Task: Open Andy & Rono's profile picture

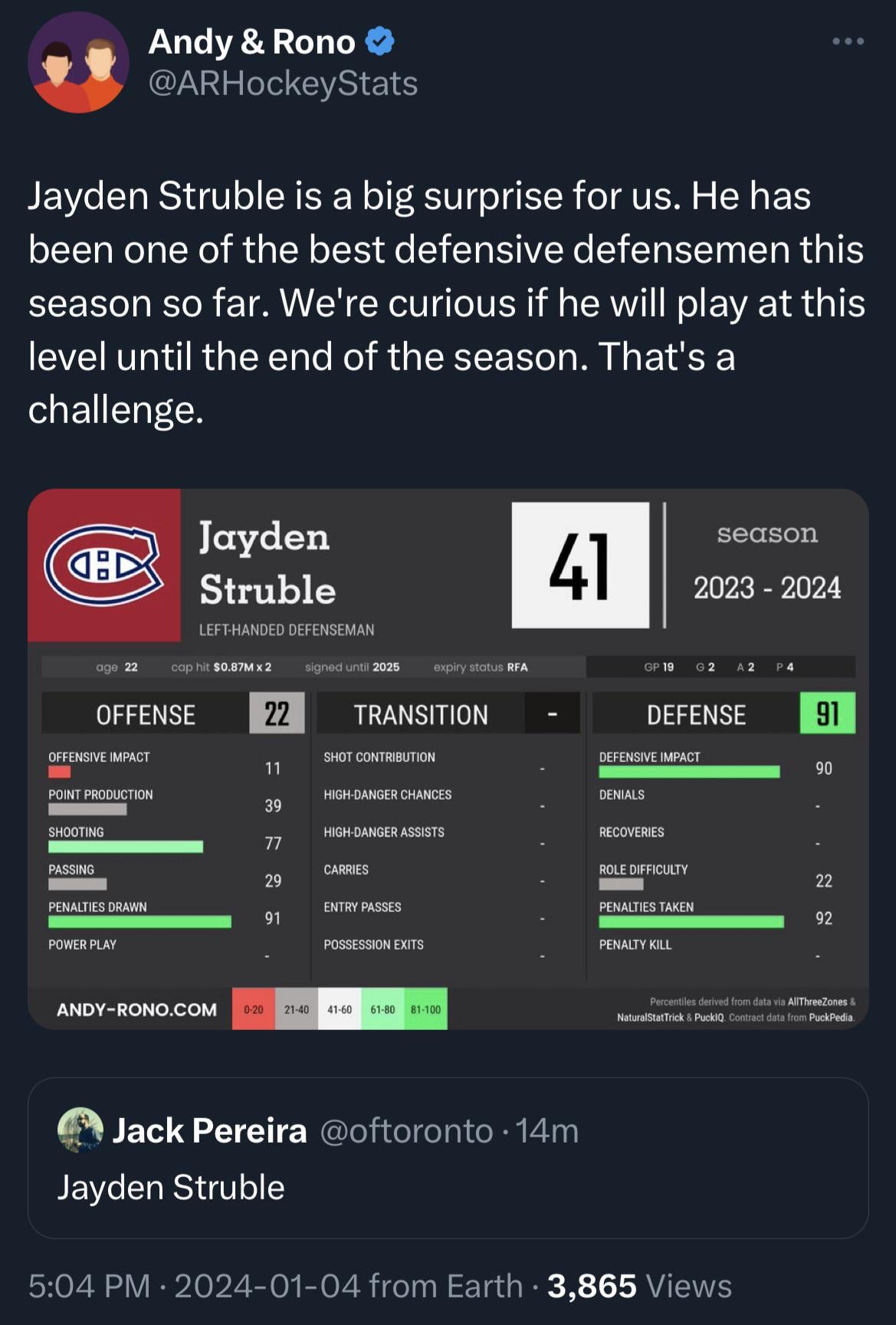Action: pyautogui.click(x=78, y=63)
